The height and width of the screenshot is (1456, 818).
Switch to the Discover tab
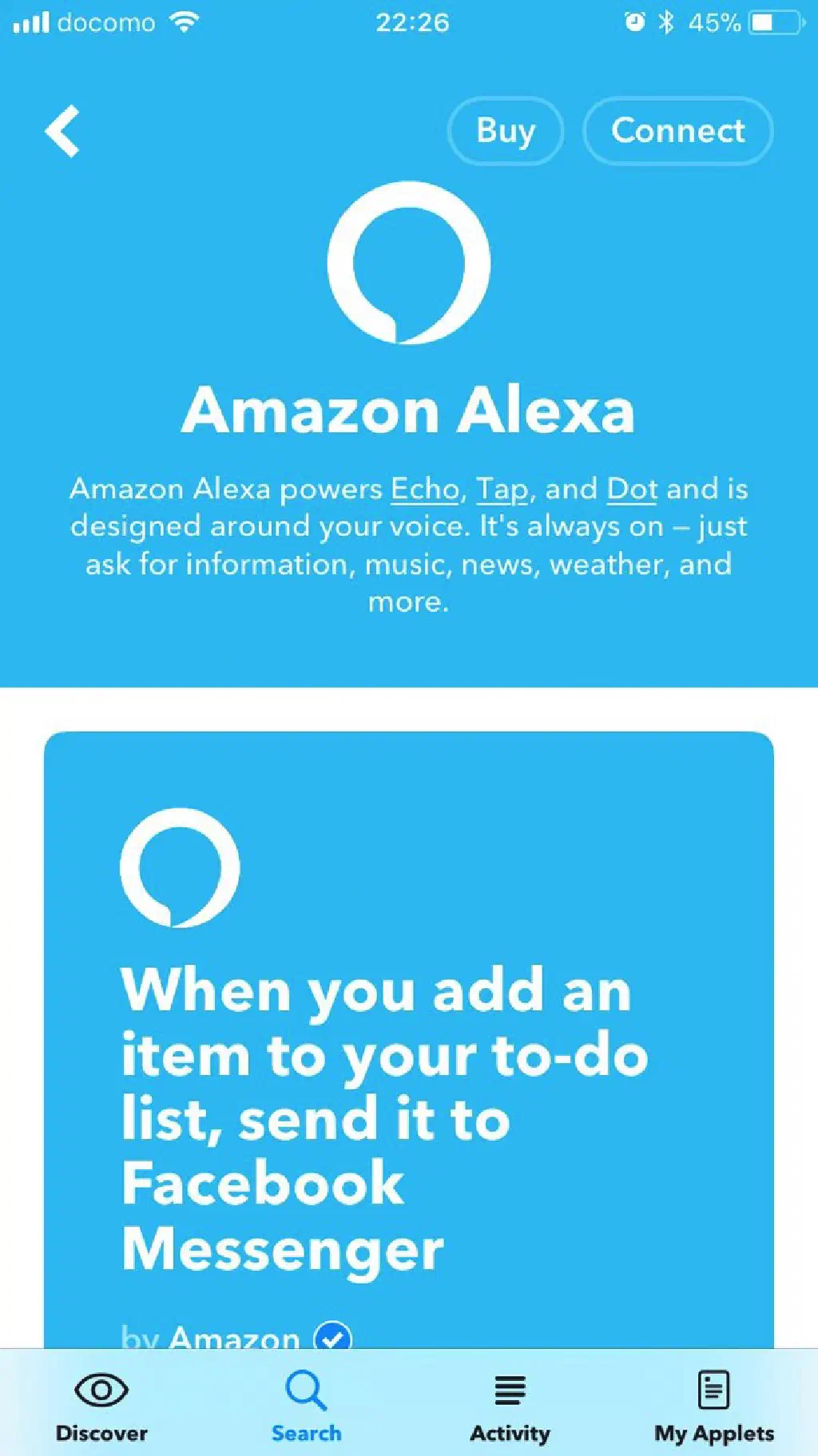click(x=101, y=1407)
